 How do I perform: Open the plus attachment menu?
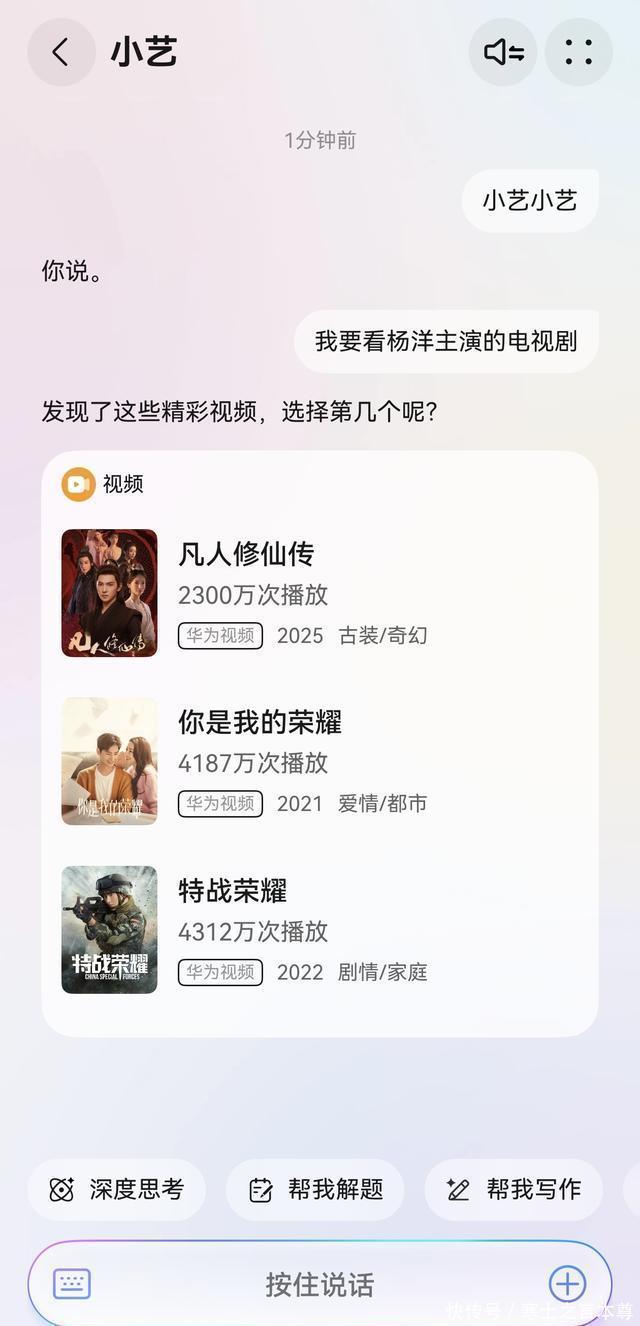pos(567,1284)
